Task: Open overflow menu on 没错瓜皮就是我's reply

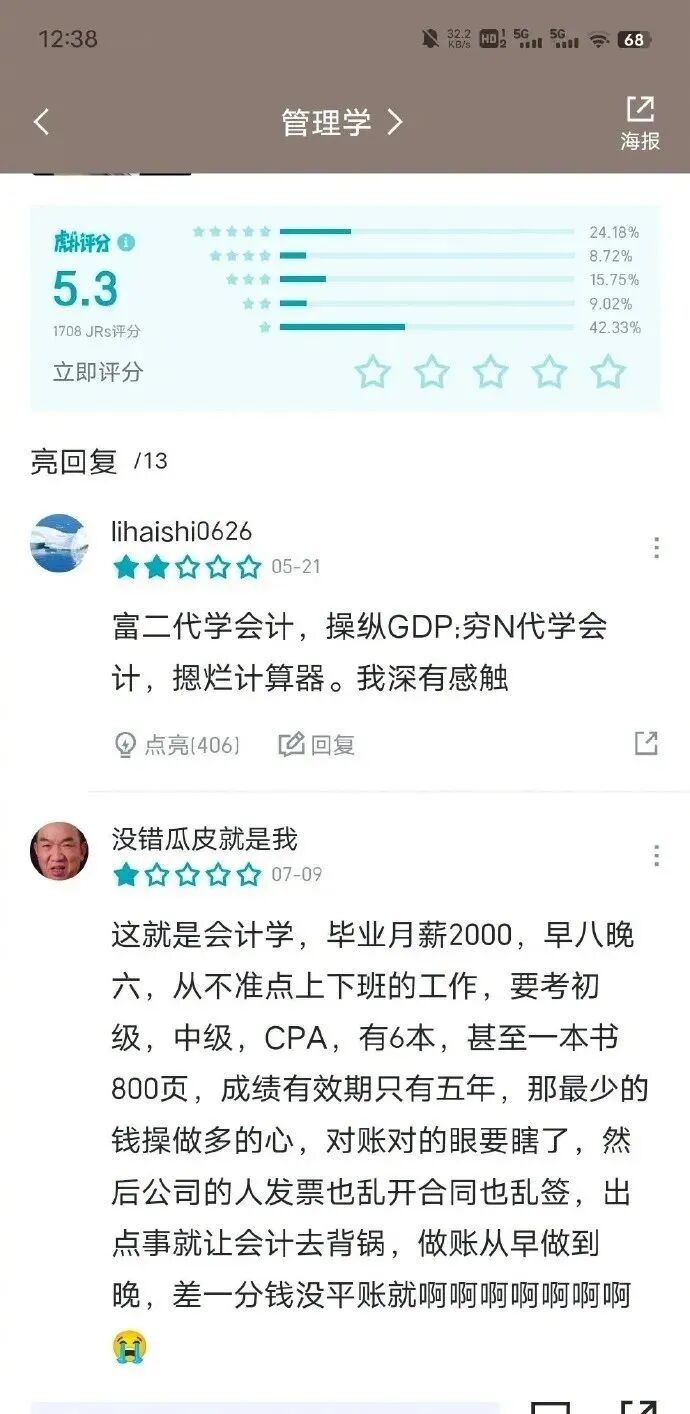Action: pyautogui.click(x=656, y=856)
